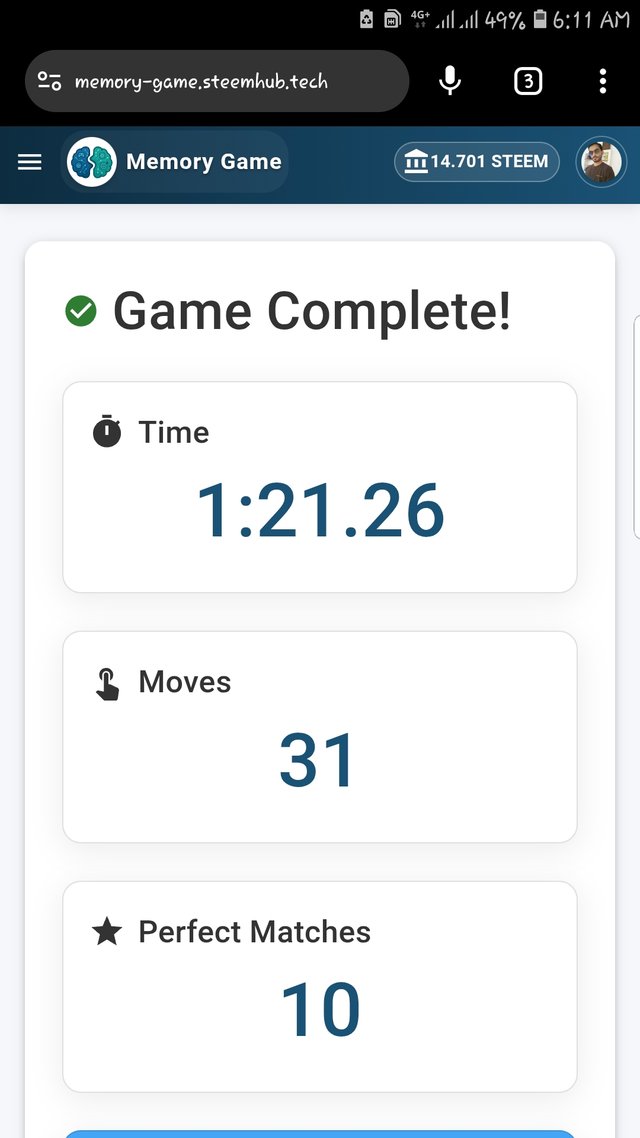Open the user profile avatar

coord(601,162)
